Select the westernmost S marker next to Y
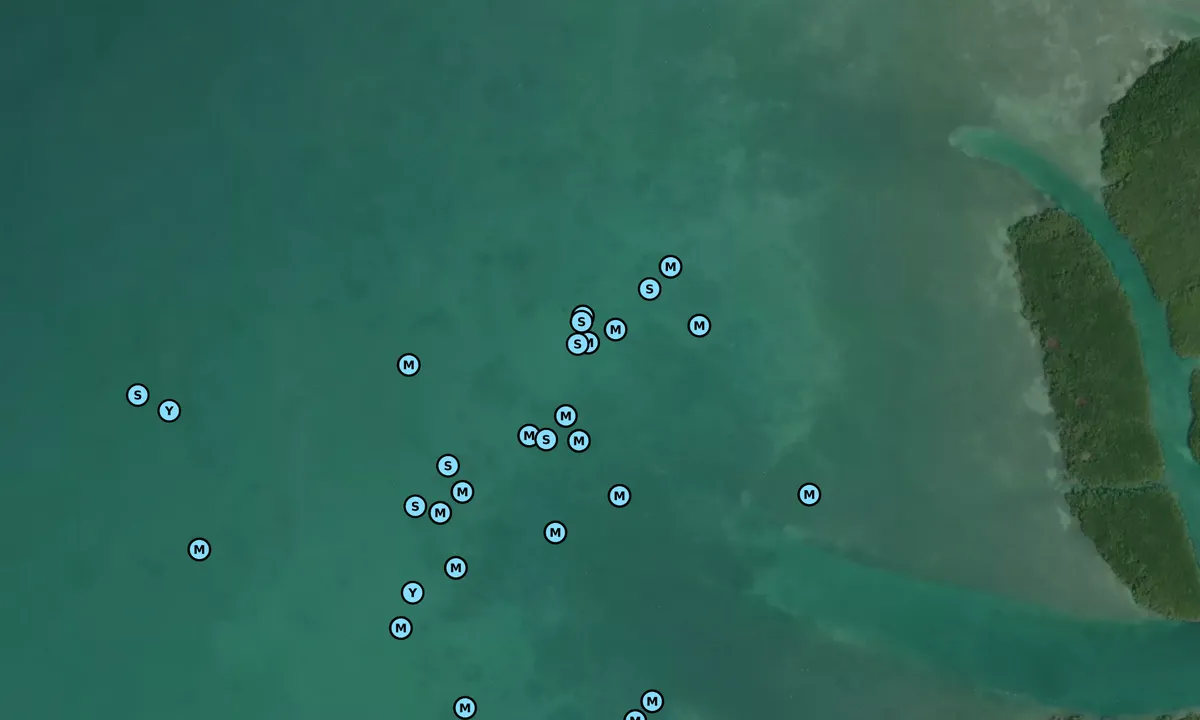Image resolution: width=1200 pixels, height=720 pixels. [x=138, y=395]
